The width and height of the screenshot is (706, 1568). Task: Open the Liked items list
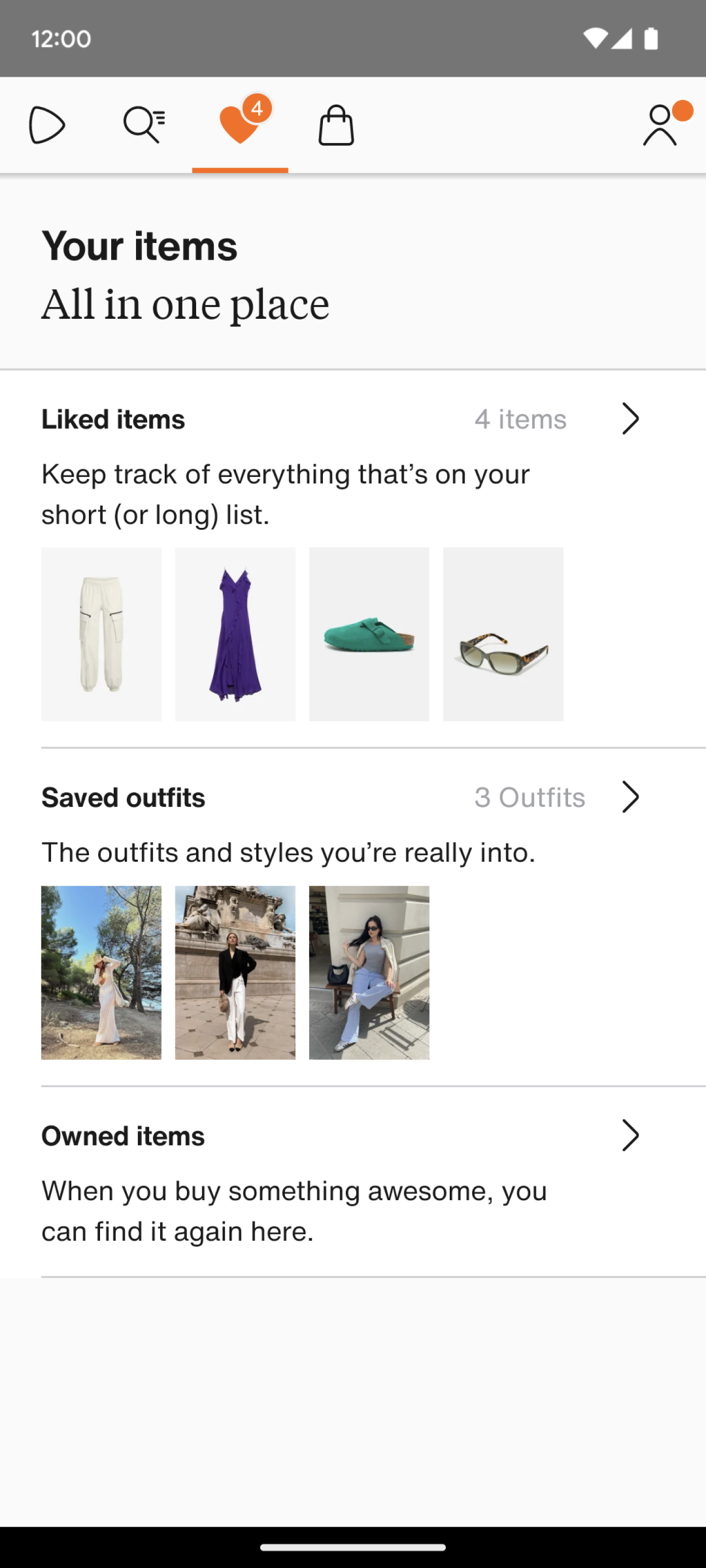[353, 419]
